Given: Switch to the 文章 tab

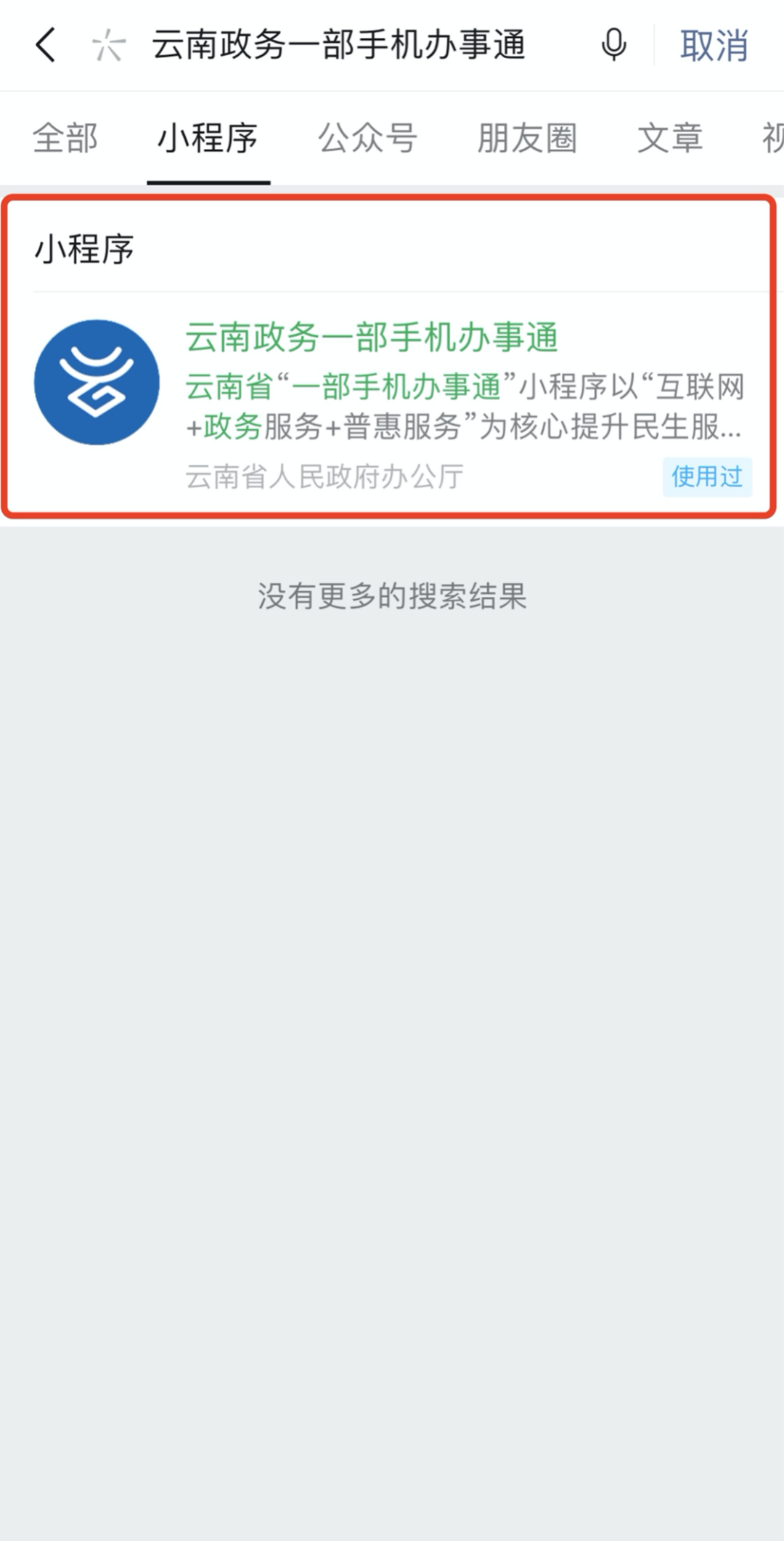Looking at the screenshot, I should point(670,138).
